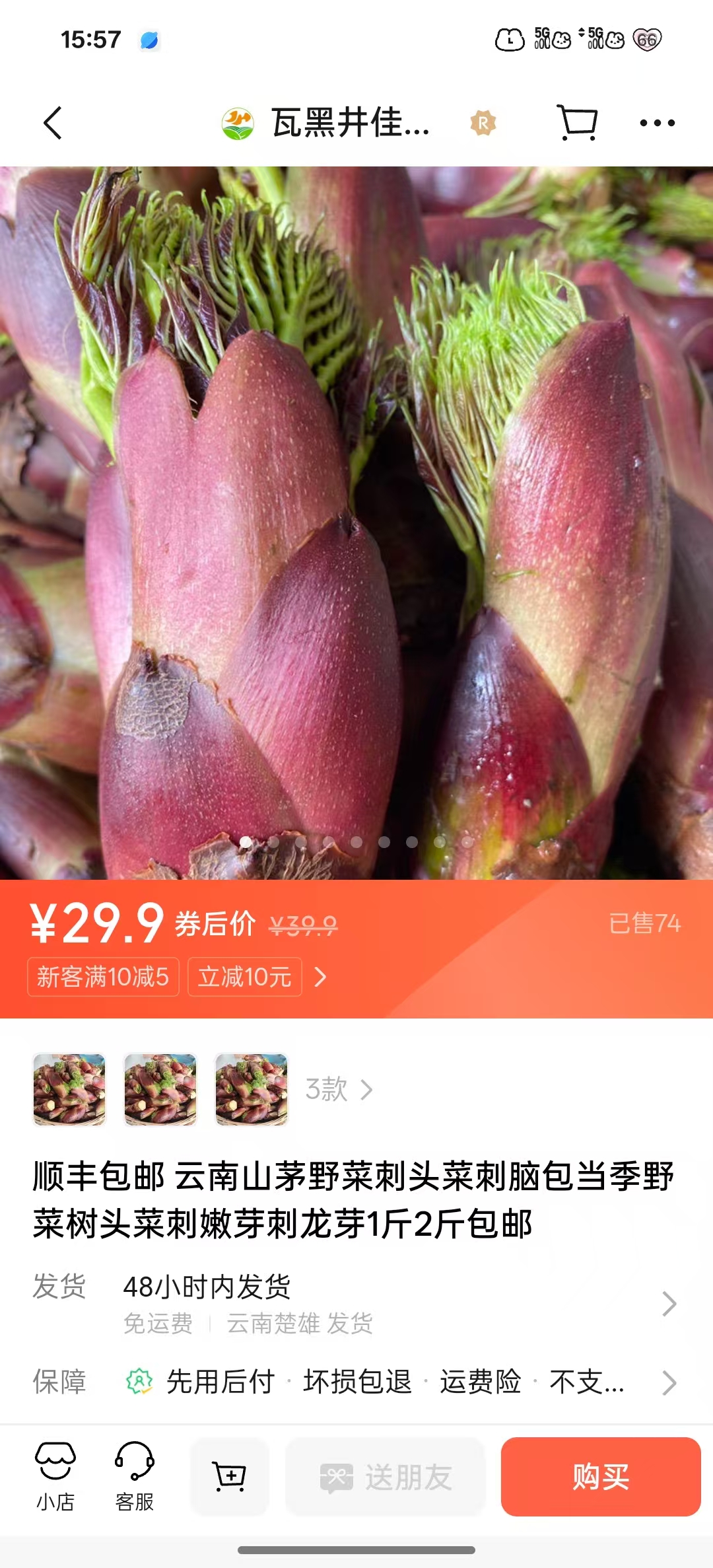The height and width of the screenshot is (1568, 713).
Task: Open the main product image
Action: 356,522
